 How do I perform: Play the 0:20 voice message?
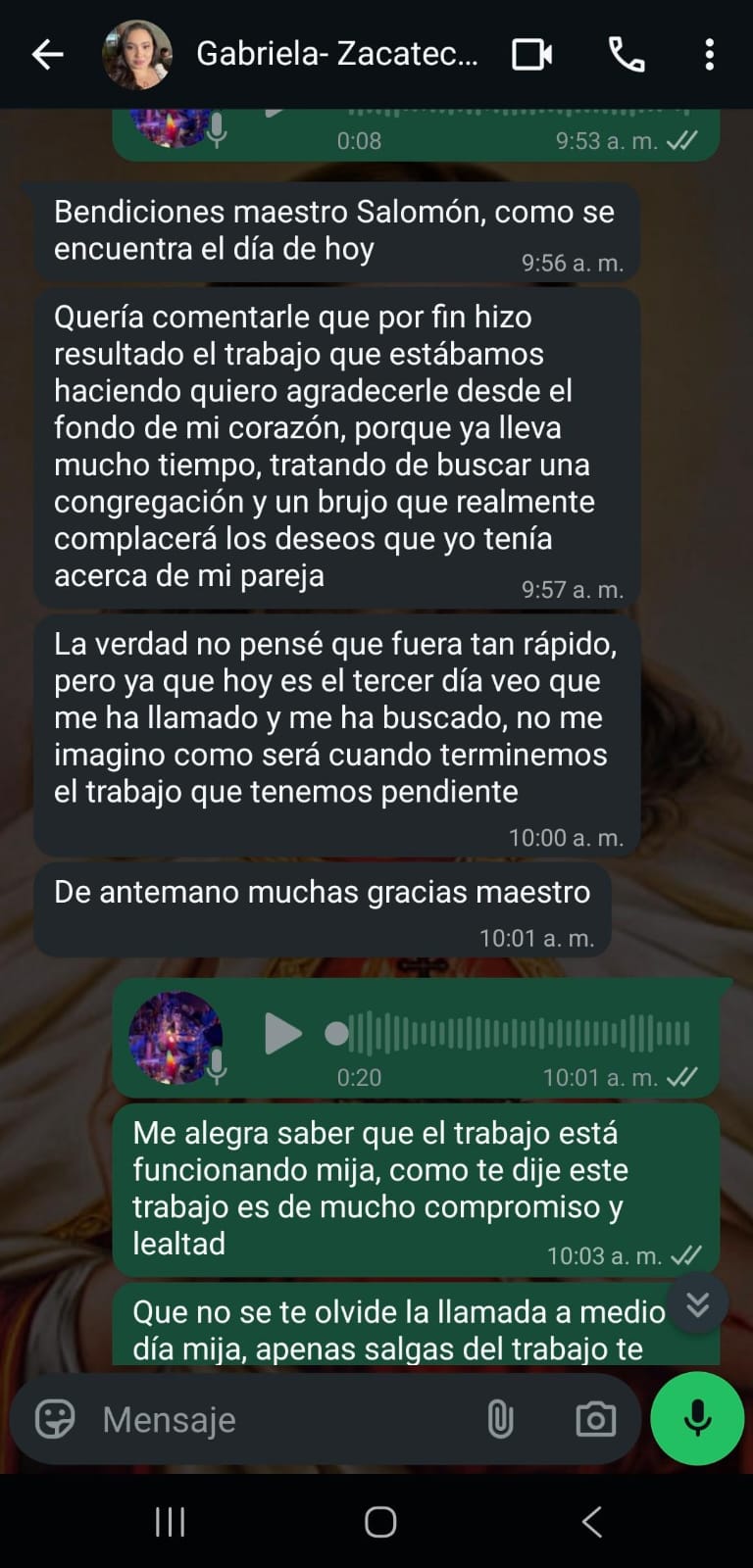[282, 1034]
